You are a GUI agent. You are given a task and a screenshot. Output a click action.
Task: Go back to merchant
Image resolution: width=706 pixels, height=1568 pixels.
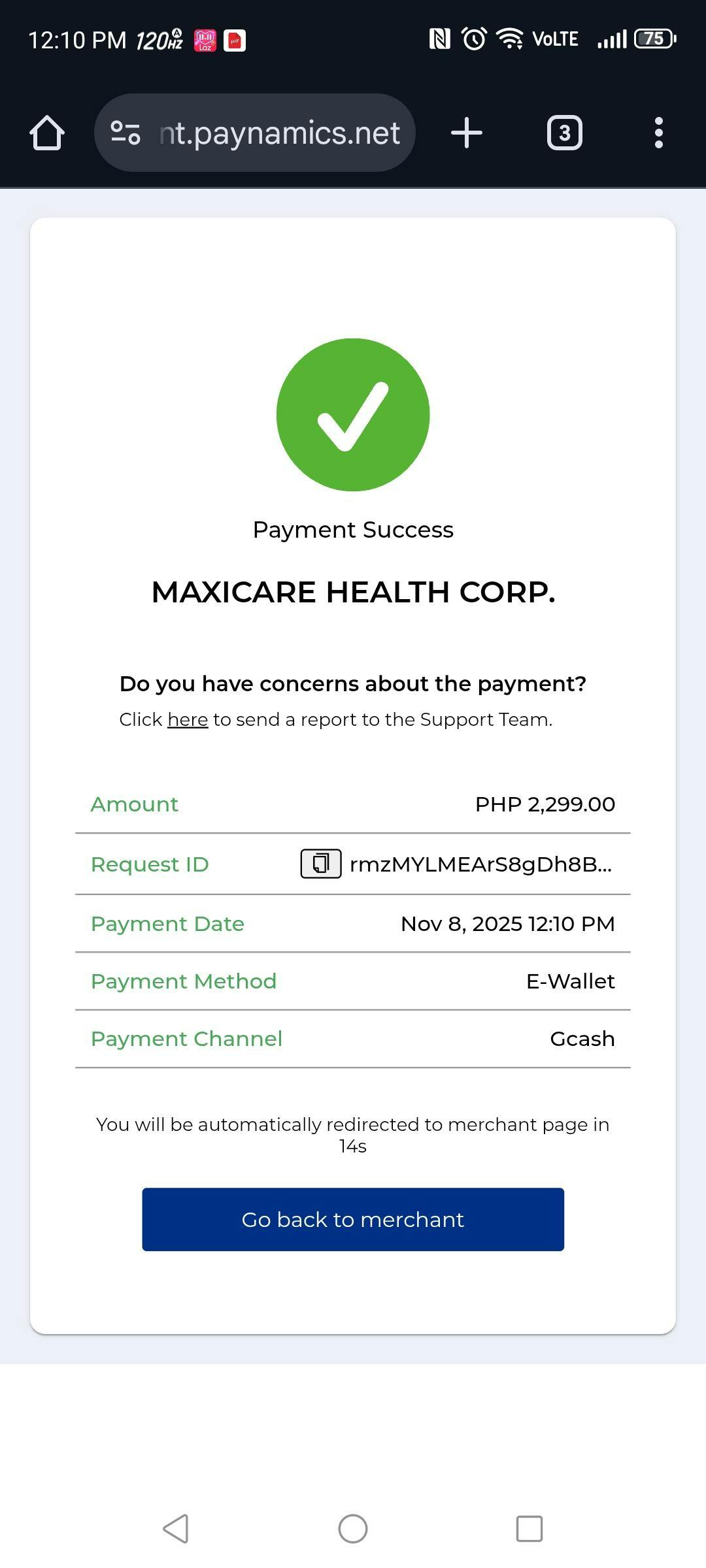[353, 1219]
